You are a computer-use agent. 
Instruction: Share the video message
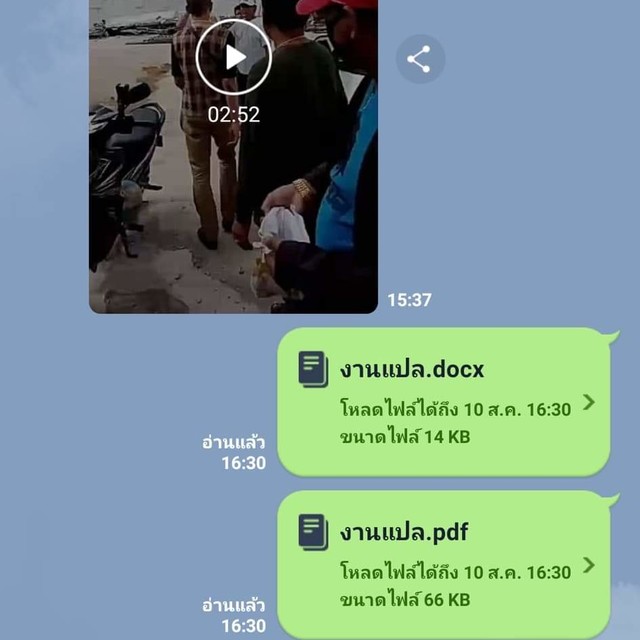click(x=420, y=60)
